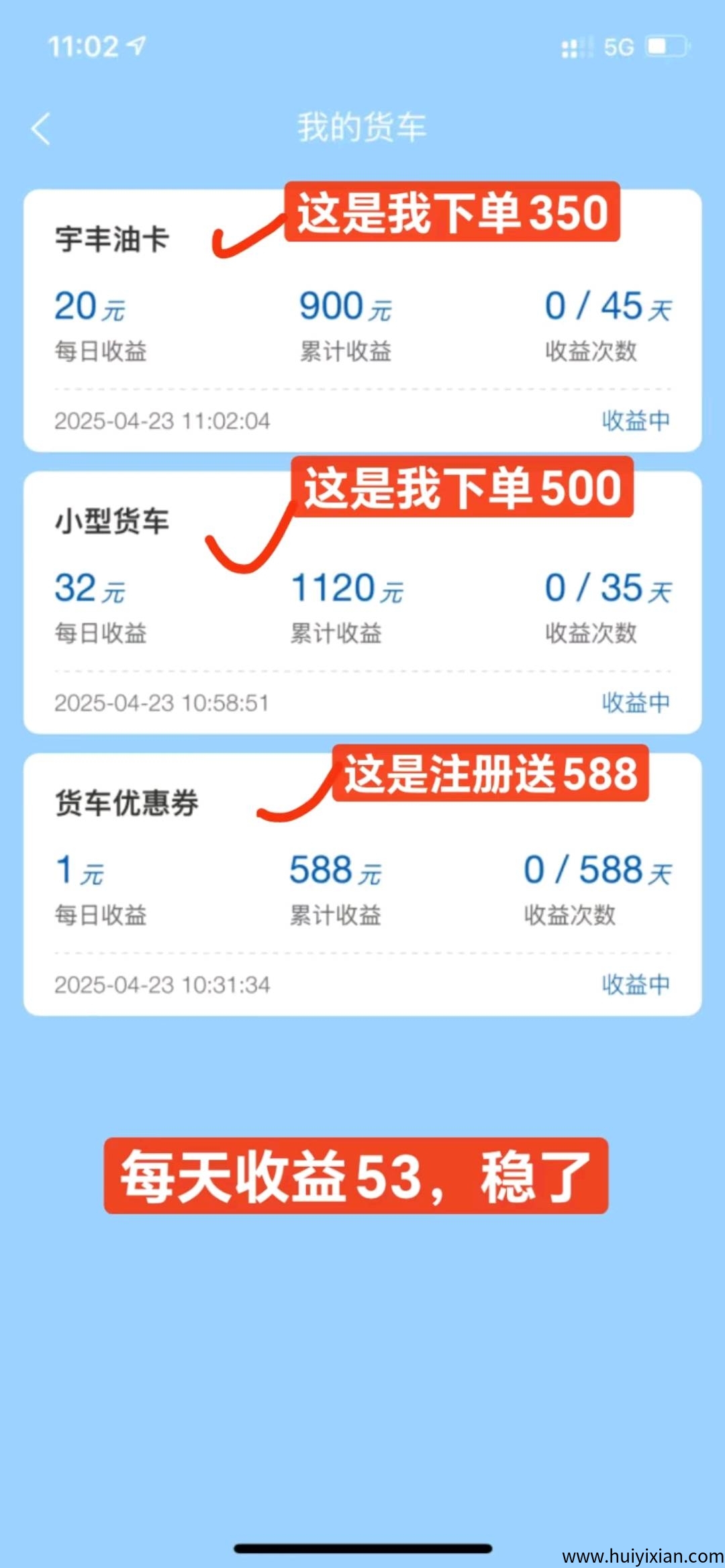Tap the cellular signal bars icon
The width and height of the screenshot is (725, 1568).
pos(574,46)
